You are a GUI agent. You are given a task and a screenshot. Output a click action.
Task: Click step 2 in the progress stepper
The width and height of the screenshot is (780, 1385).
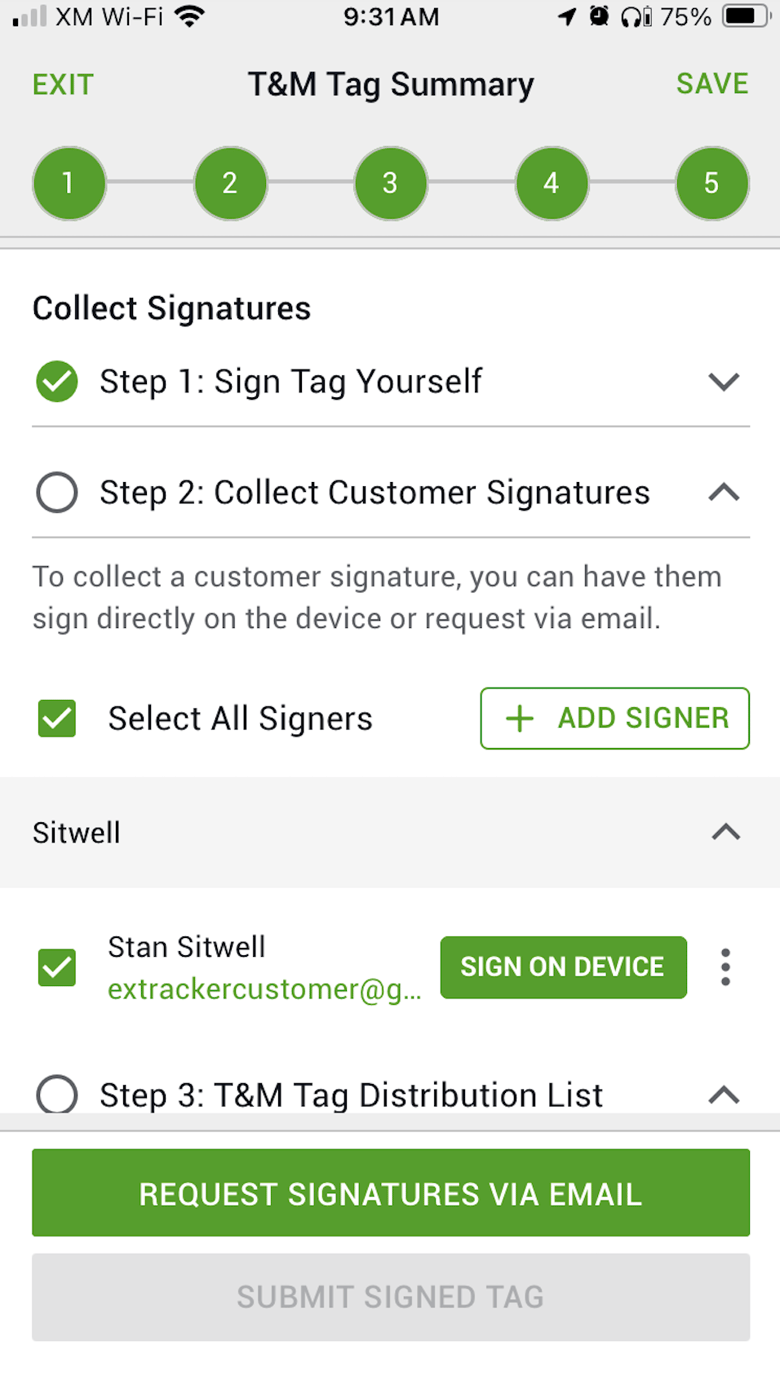point(230,183)
